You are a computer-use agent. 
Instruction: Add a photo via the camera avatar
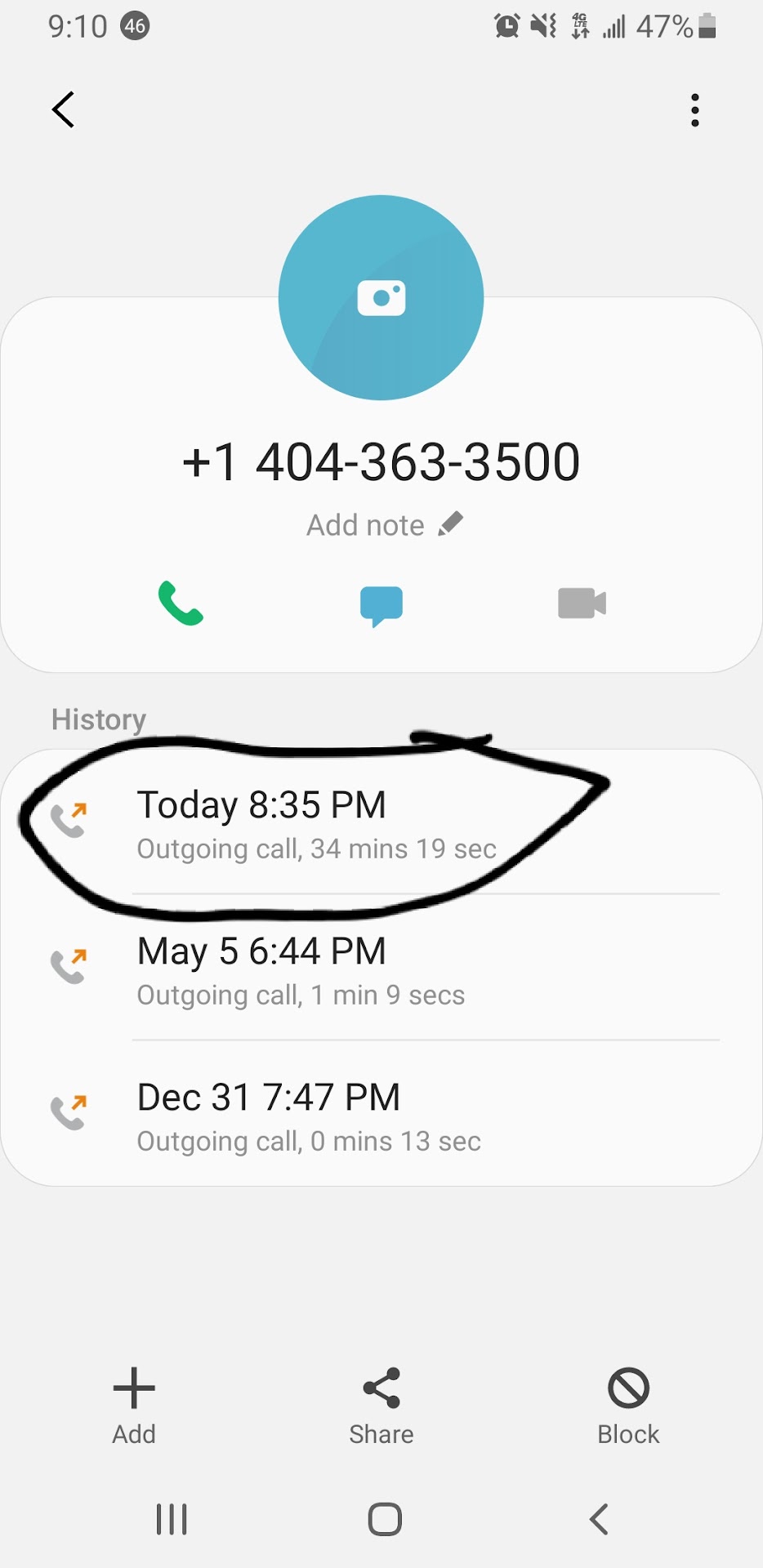click(381, 298)
